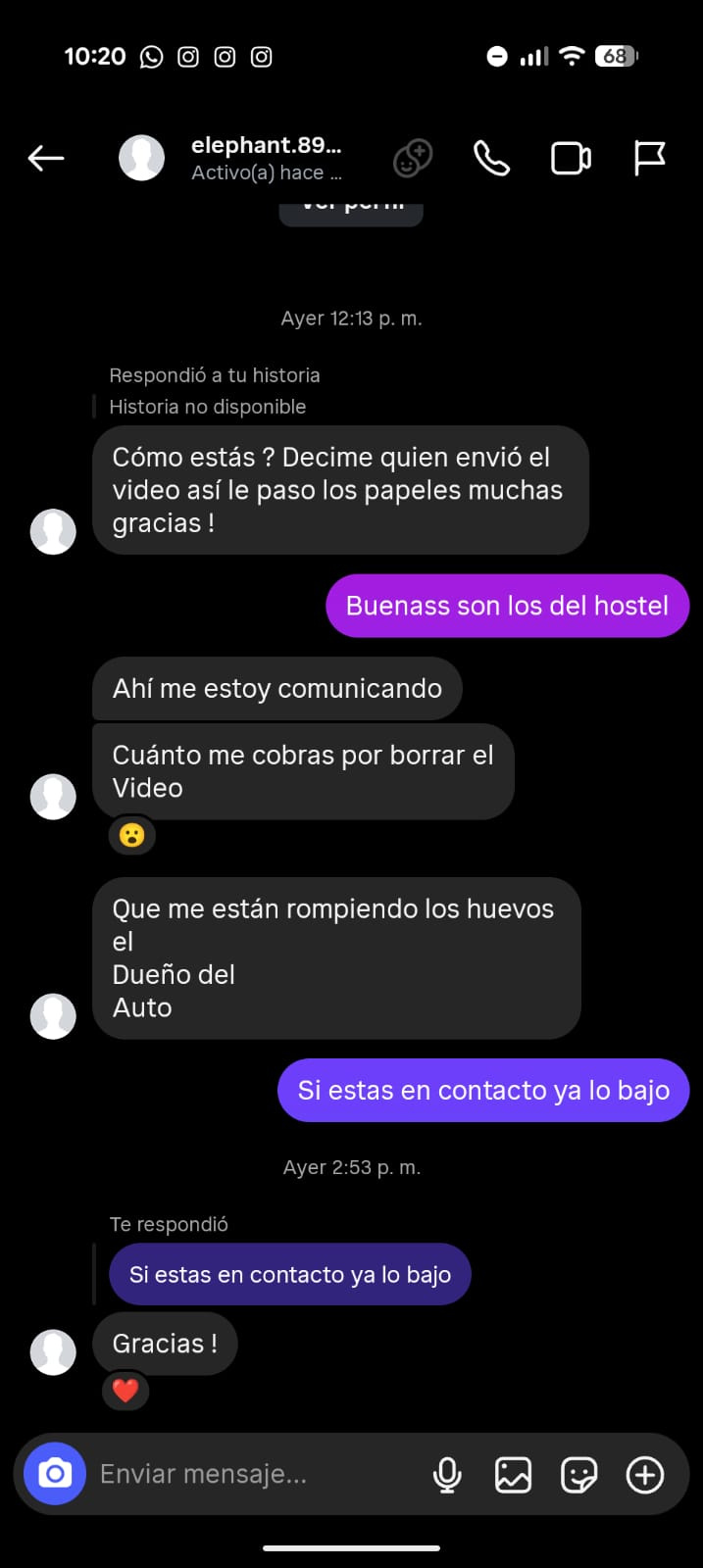Start a voice call
This screenshot has width=703, height=1568.
[x=491, y=158]
